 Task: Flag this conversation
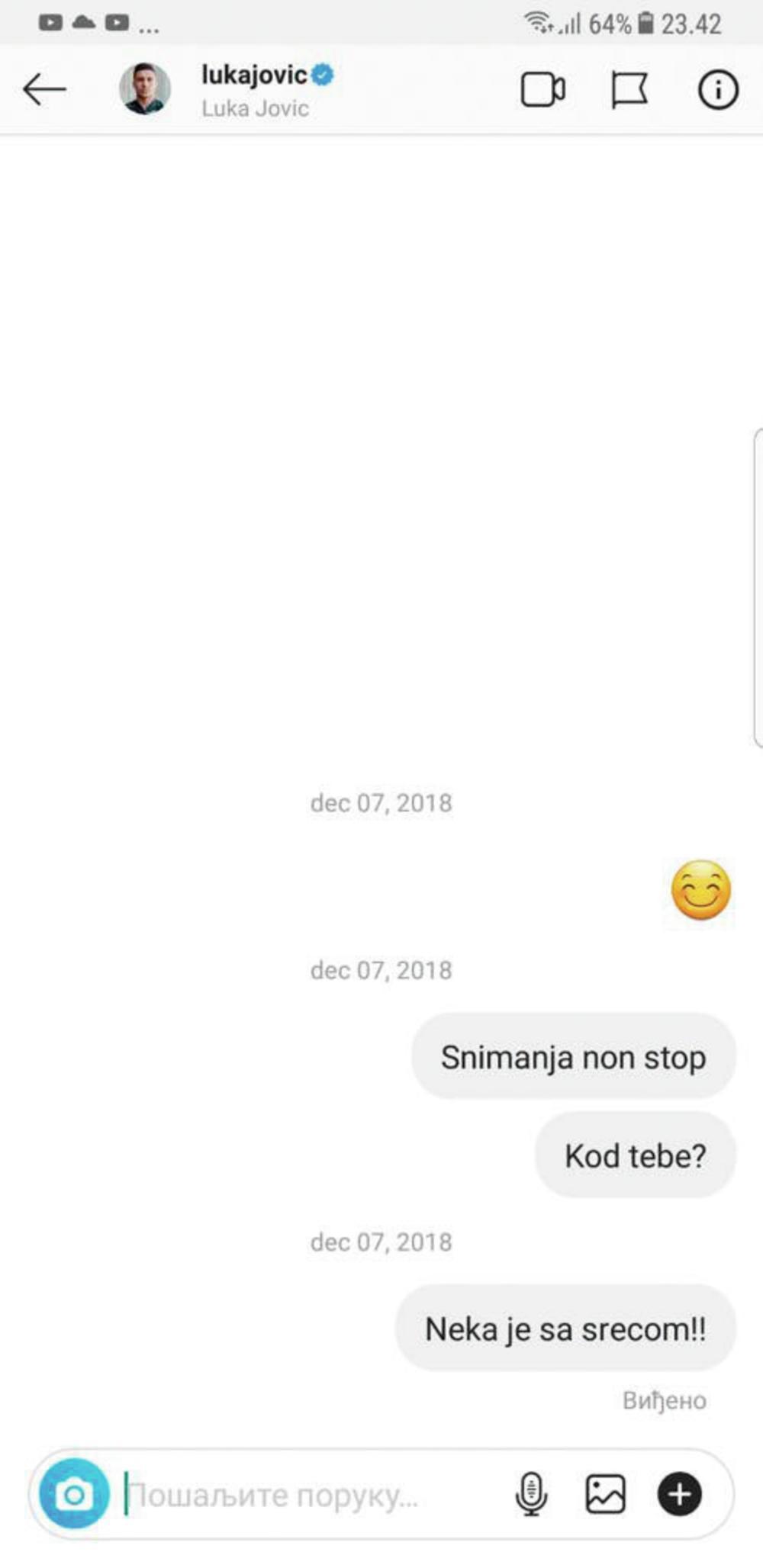click(629, 89)
